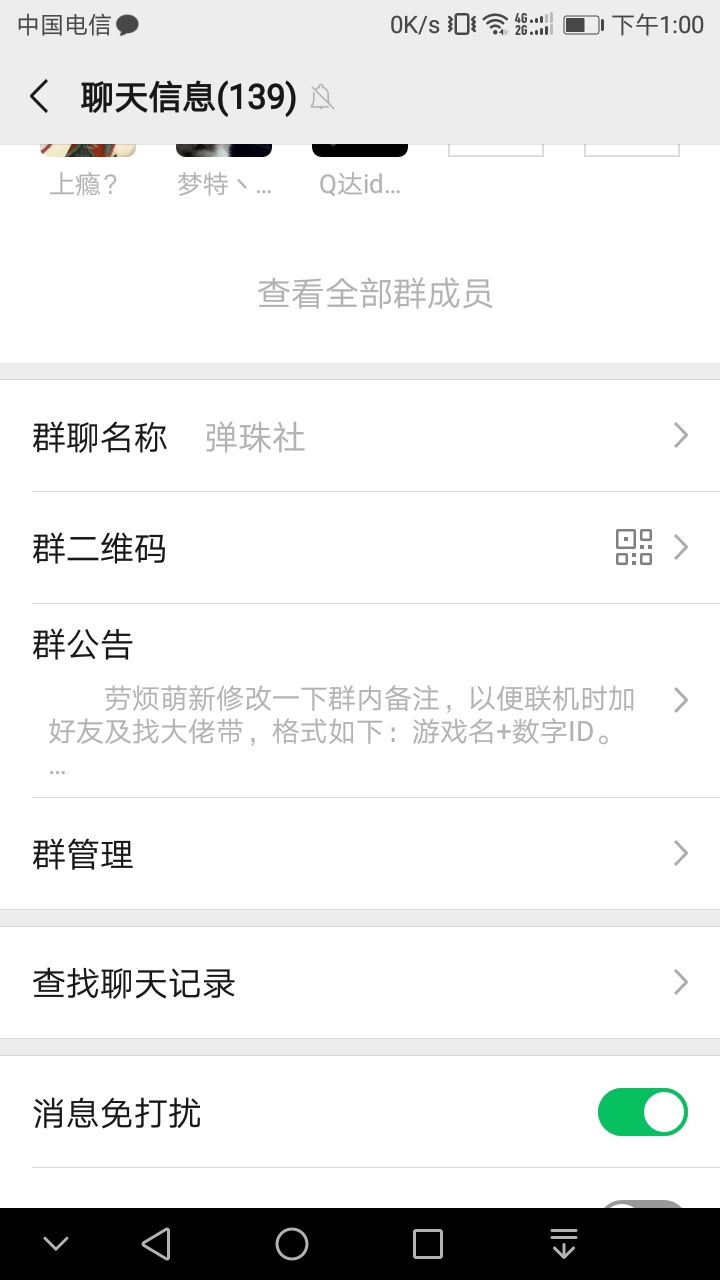Tap the back triangle in the navigation bar

coord(155,1242)
